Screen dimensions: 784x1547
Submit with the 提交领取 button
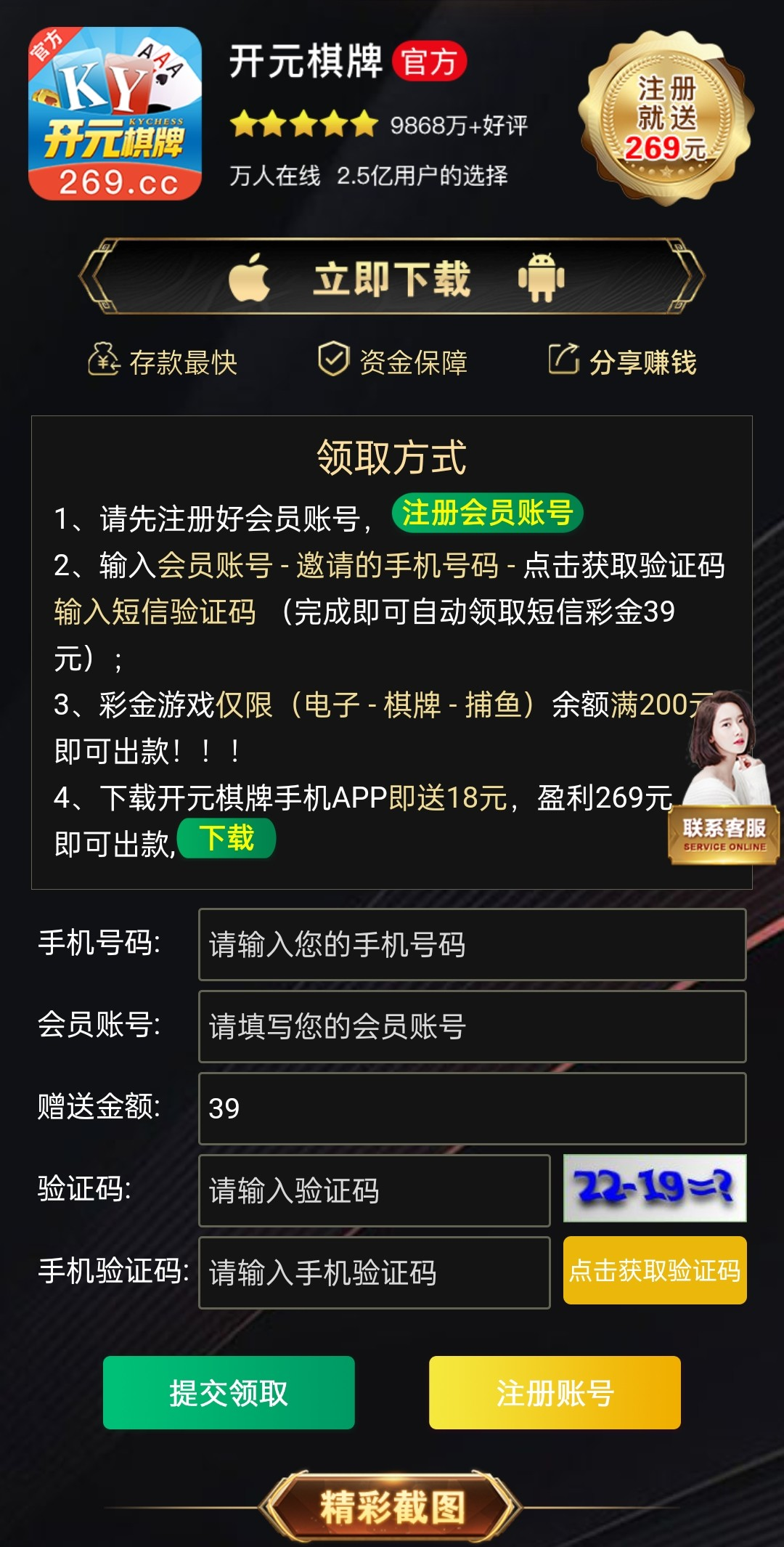[x=229, y=1392]
